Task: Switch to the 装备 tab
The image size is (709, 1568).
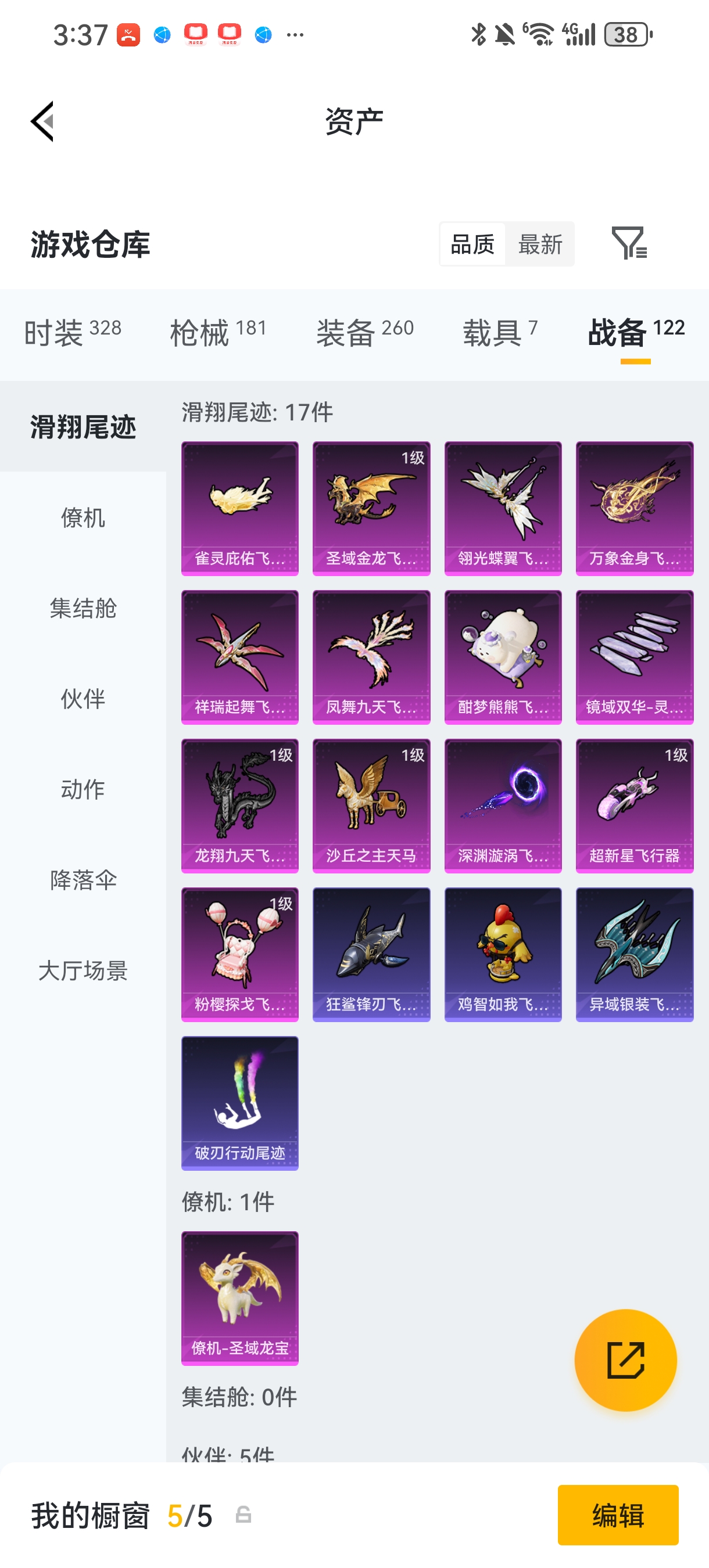Action: (364, 332)
